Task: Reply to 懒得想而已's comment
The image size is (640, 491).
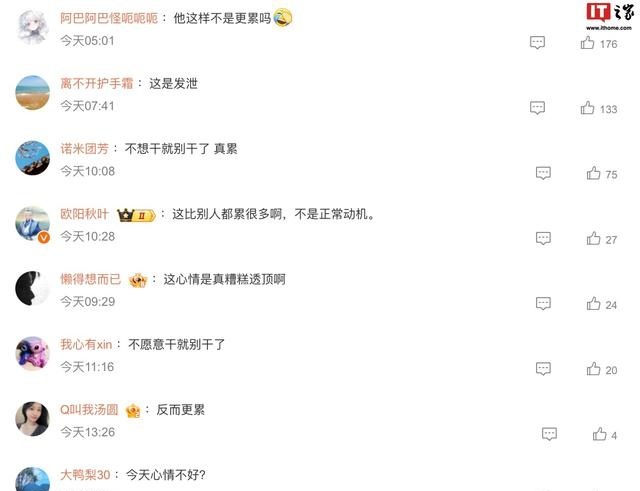Action: coord(543,303)
